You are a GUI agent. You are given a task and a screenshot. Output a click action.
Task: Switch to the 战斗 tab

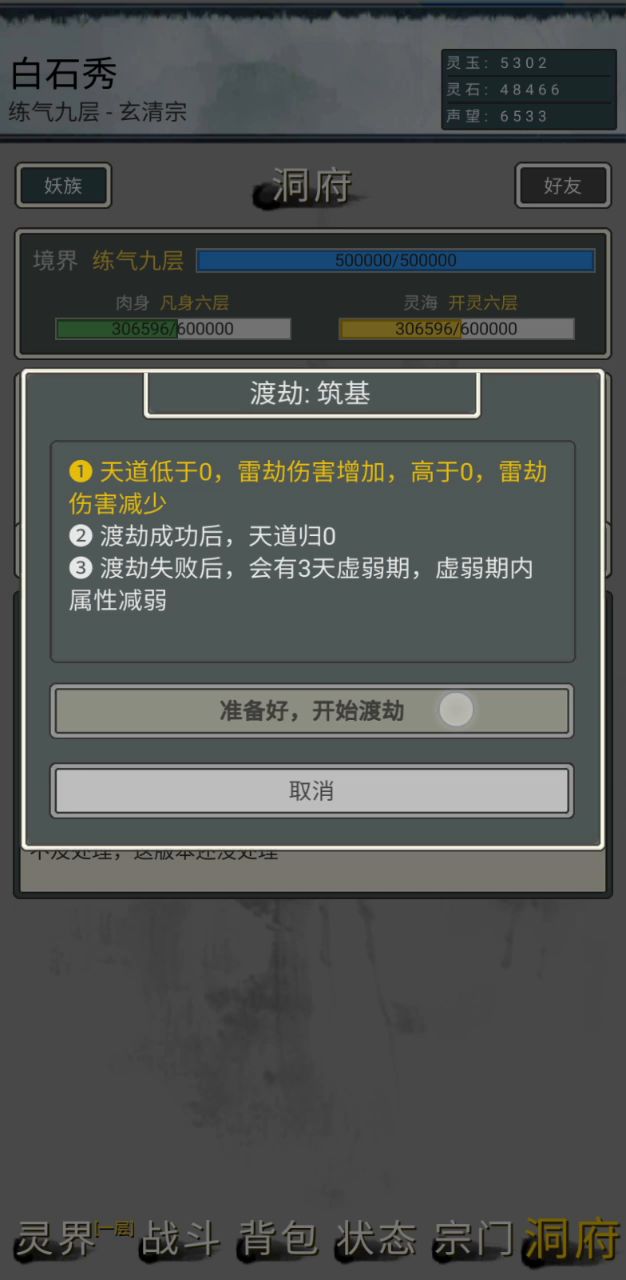pyautogui.click(x=180, y=1239)
